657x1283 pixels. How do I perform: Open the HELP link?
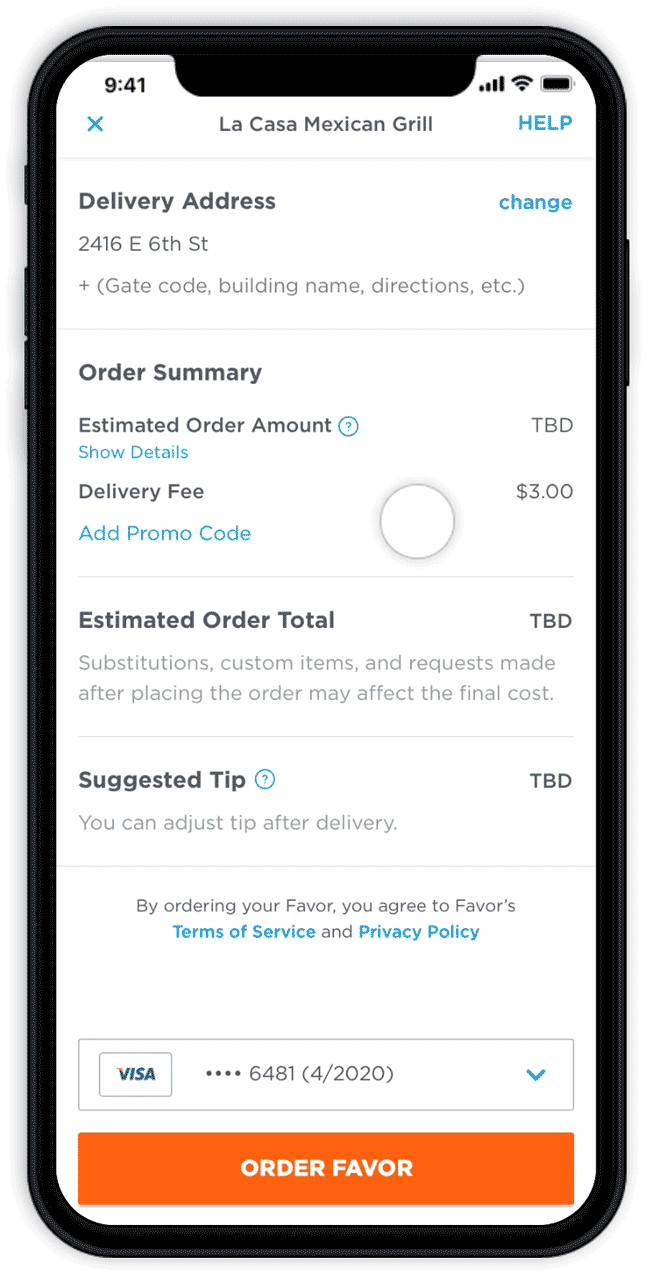tap(545, 123)
